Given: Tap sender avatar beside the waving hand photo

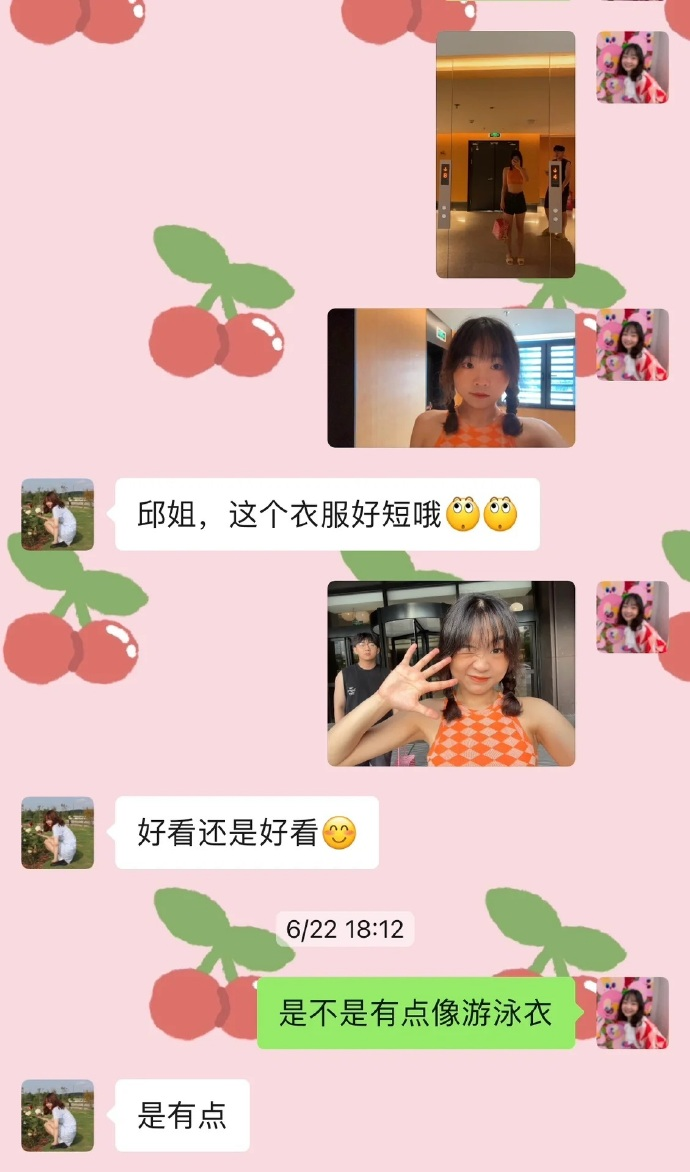Looking at the screenshot, I should click(x=632, y=617).
